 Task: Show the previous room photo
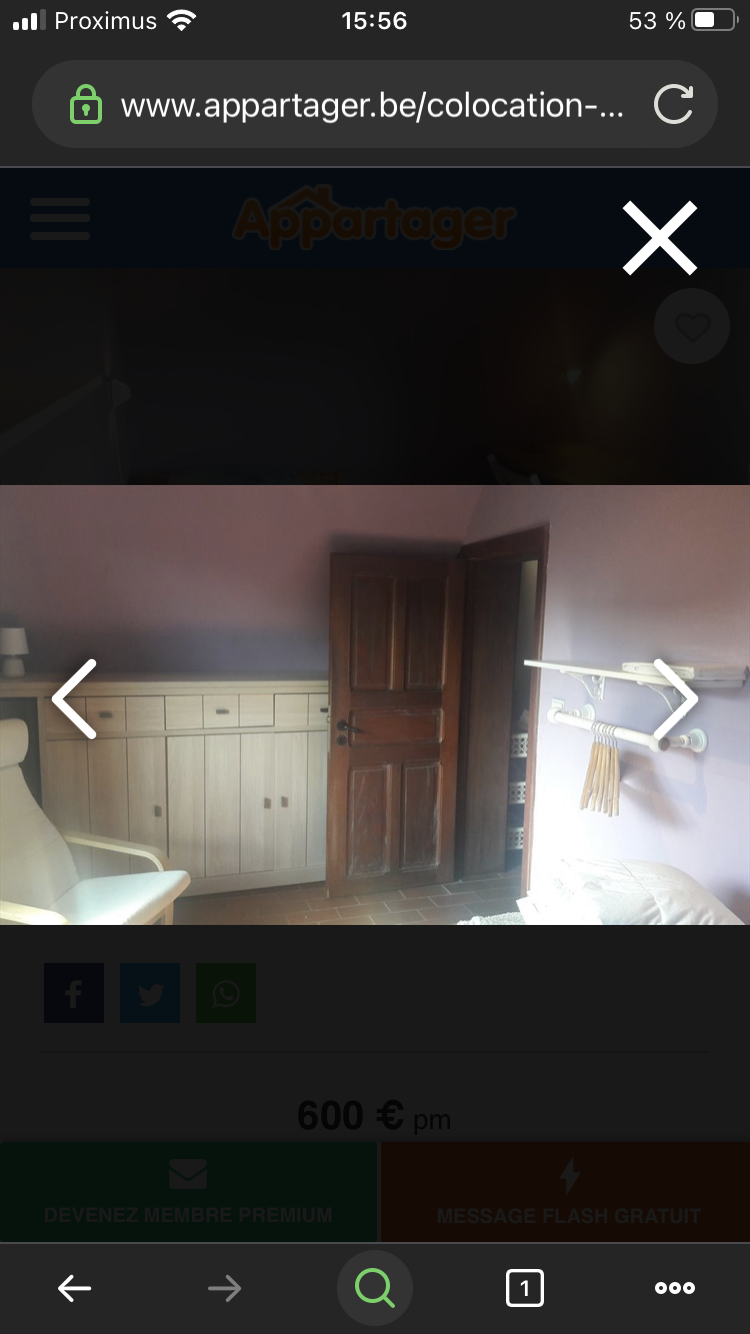pos(75,699)
